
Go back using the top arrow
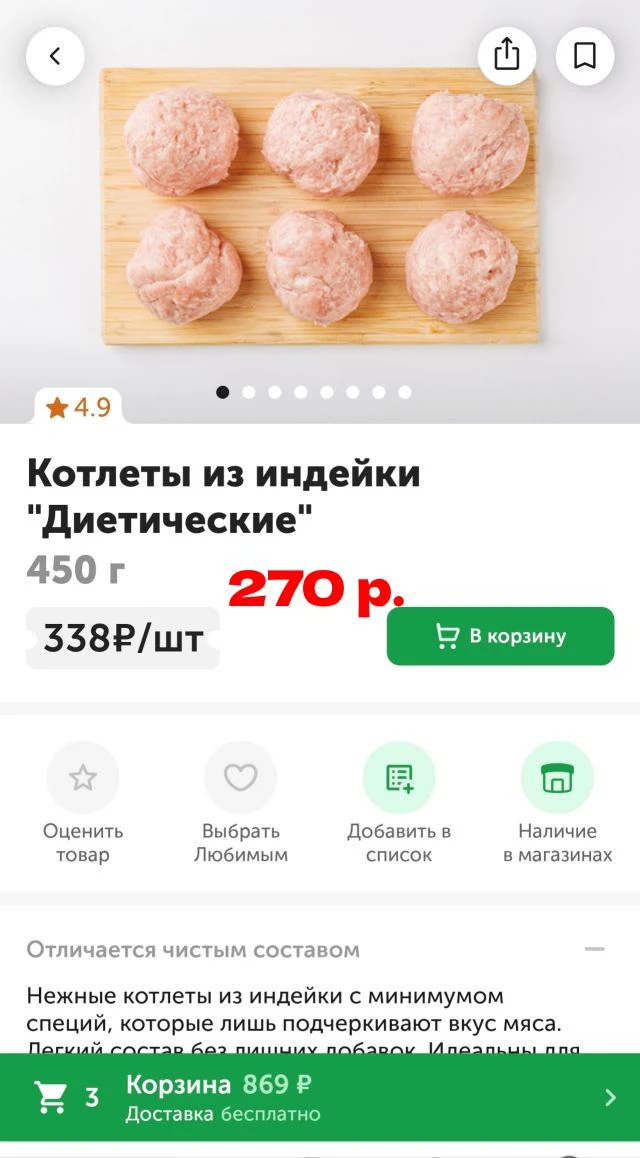[55, 56]
